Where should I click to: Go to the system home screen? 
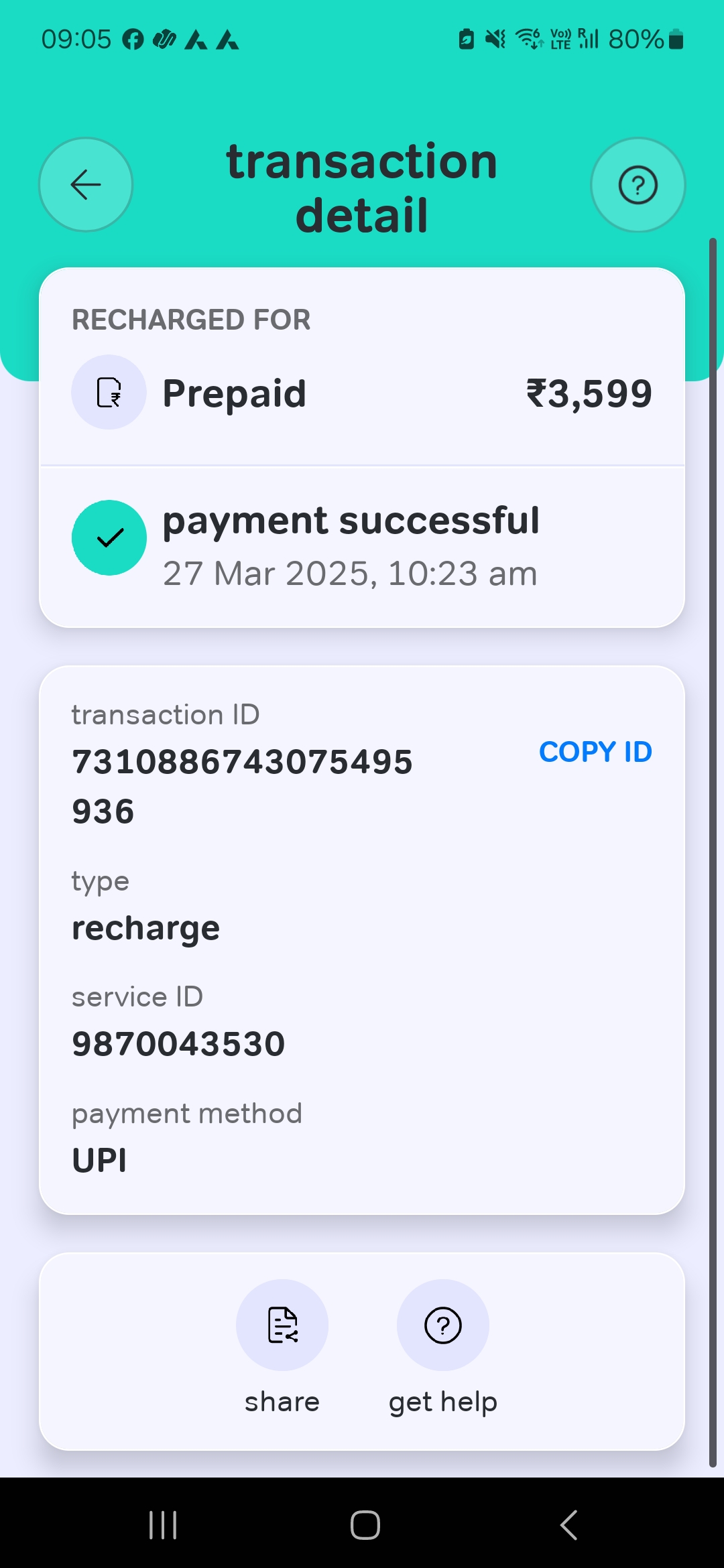pyautogui.click(x=365, y=1525)
